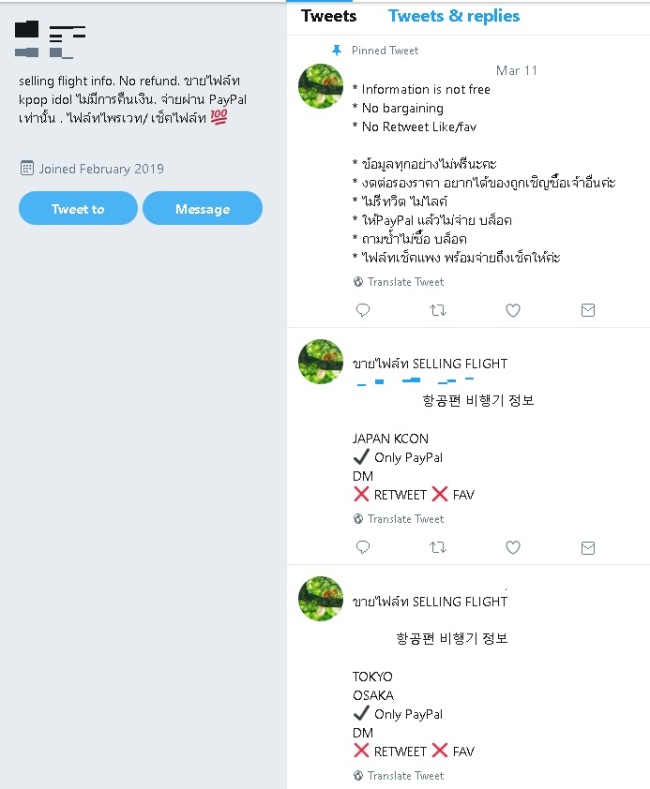Send the pinned tweet via direct message
This screenshot has height=789, width=650.
[x=588, y=310]
